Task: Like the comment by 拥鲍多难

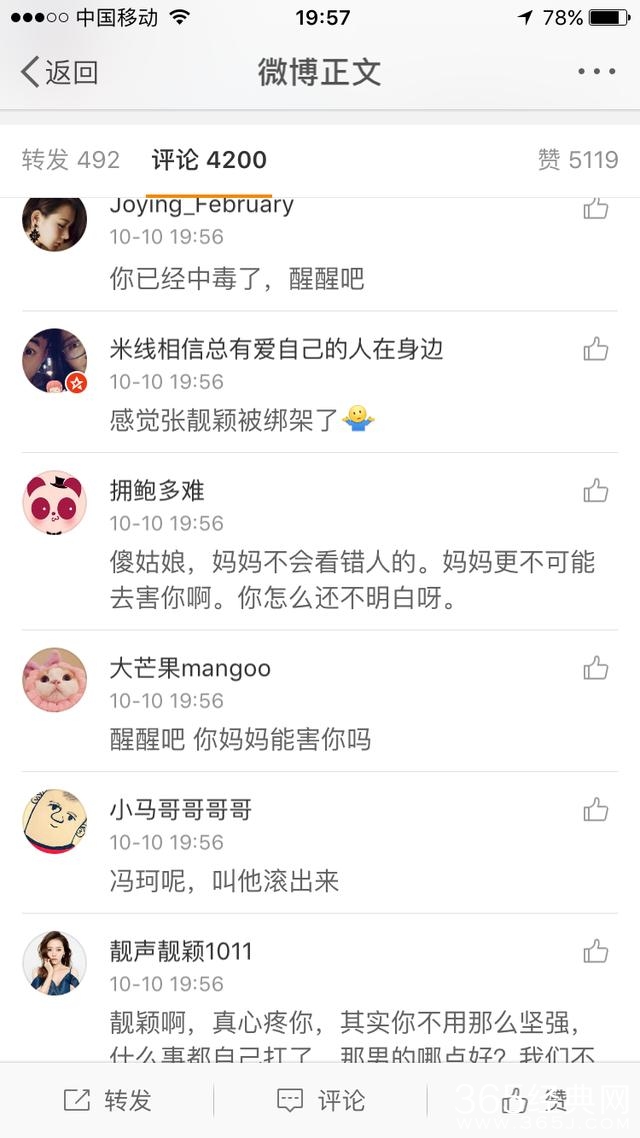Action: tap(596, 491)
